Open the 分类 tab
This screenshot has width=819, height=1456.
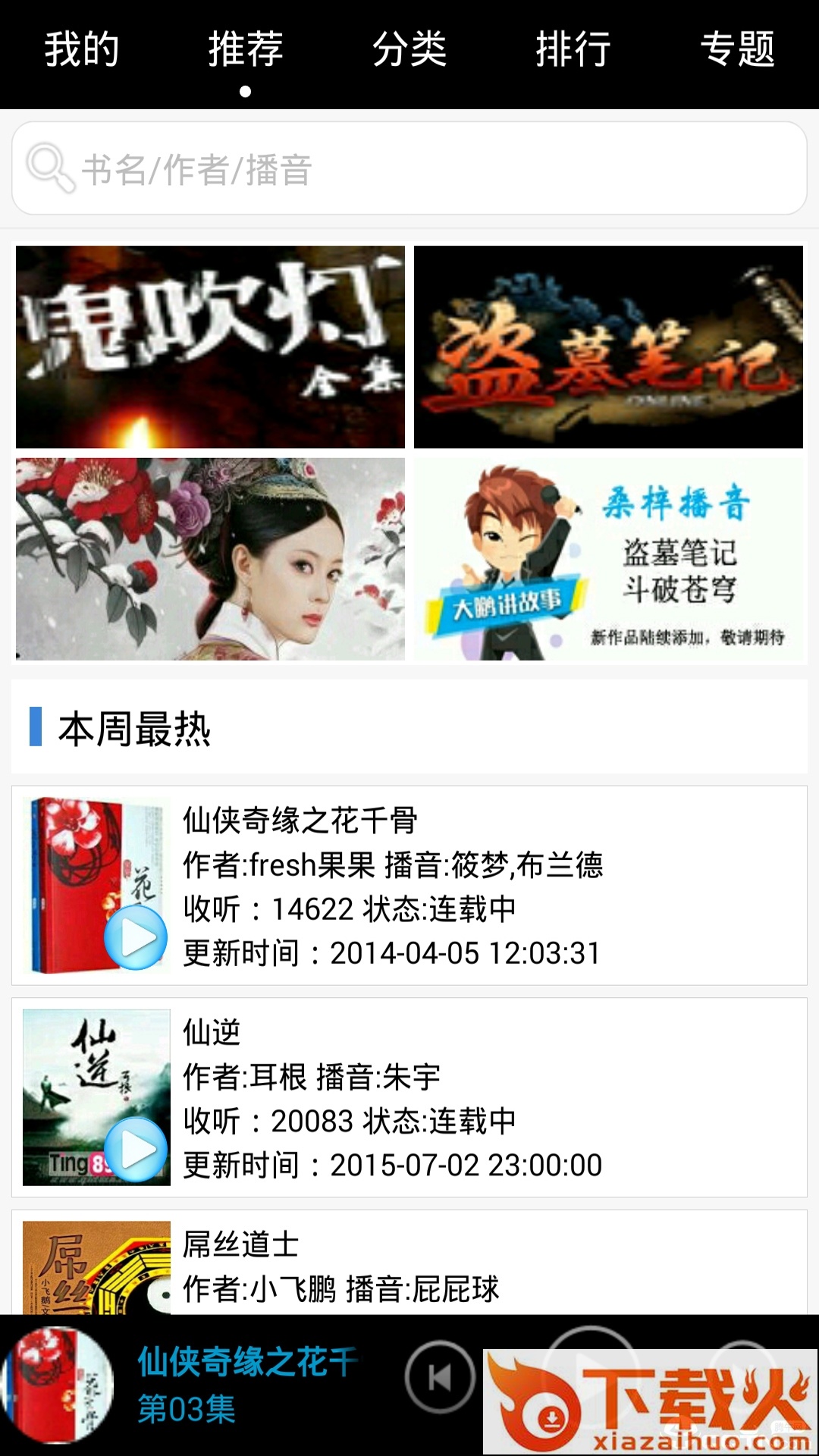click(409, 50)
